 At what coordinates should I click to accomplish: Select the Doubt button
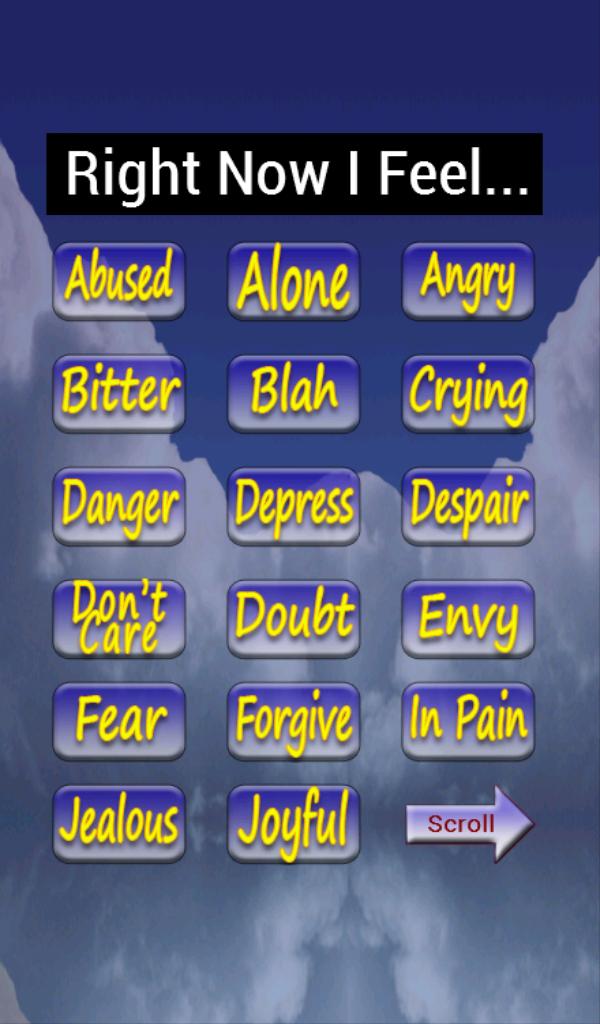click(294, 618)
